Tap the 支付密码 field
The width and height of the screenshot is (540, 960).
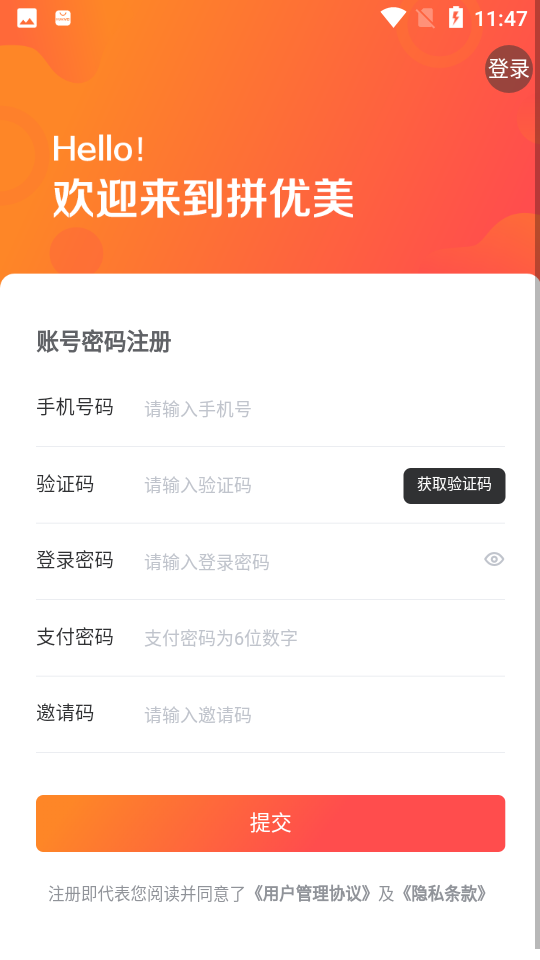[x=324, y=638]
